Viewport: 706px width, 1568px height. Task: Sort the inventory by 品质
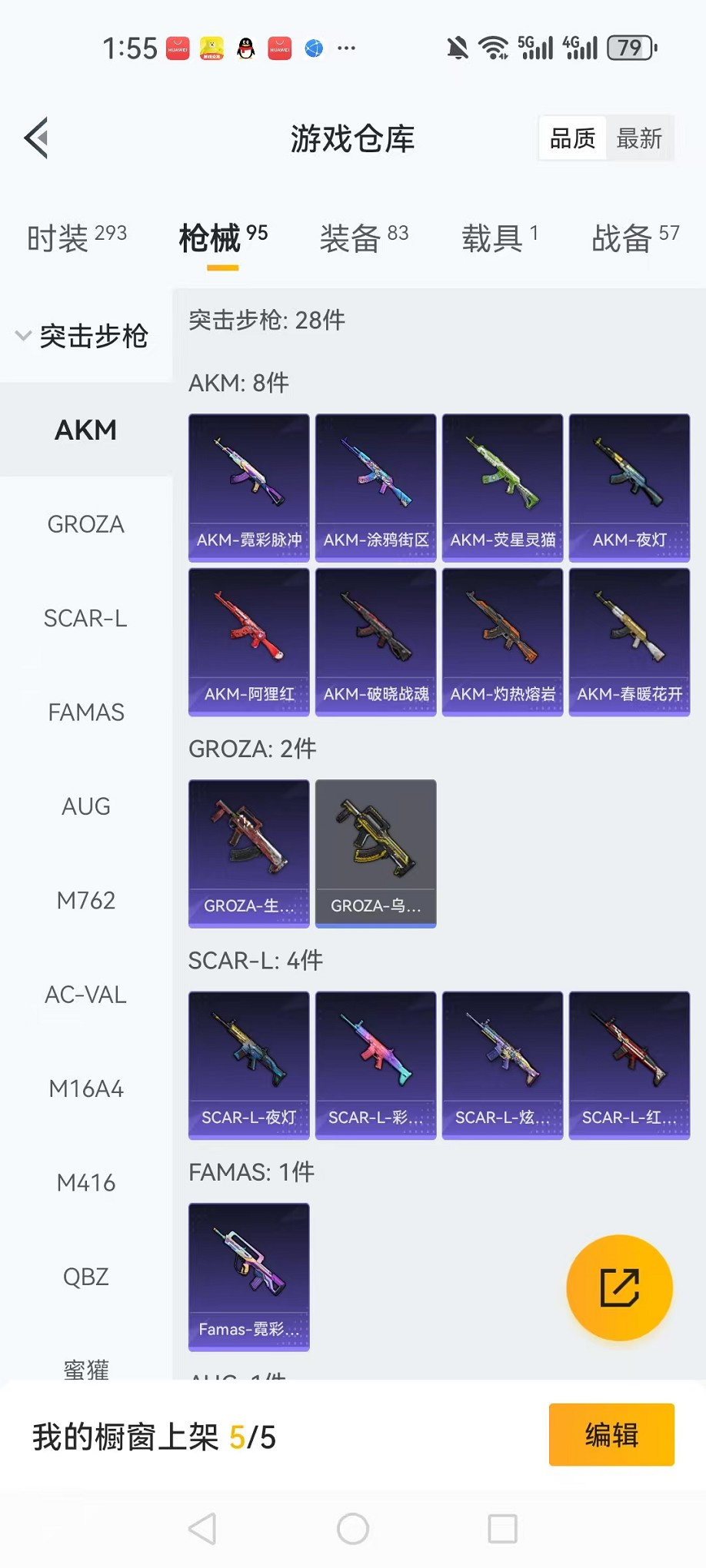(x=572, y=138)
